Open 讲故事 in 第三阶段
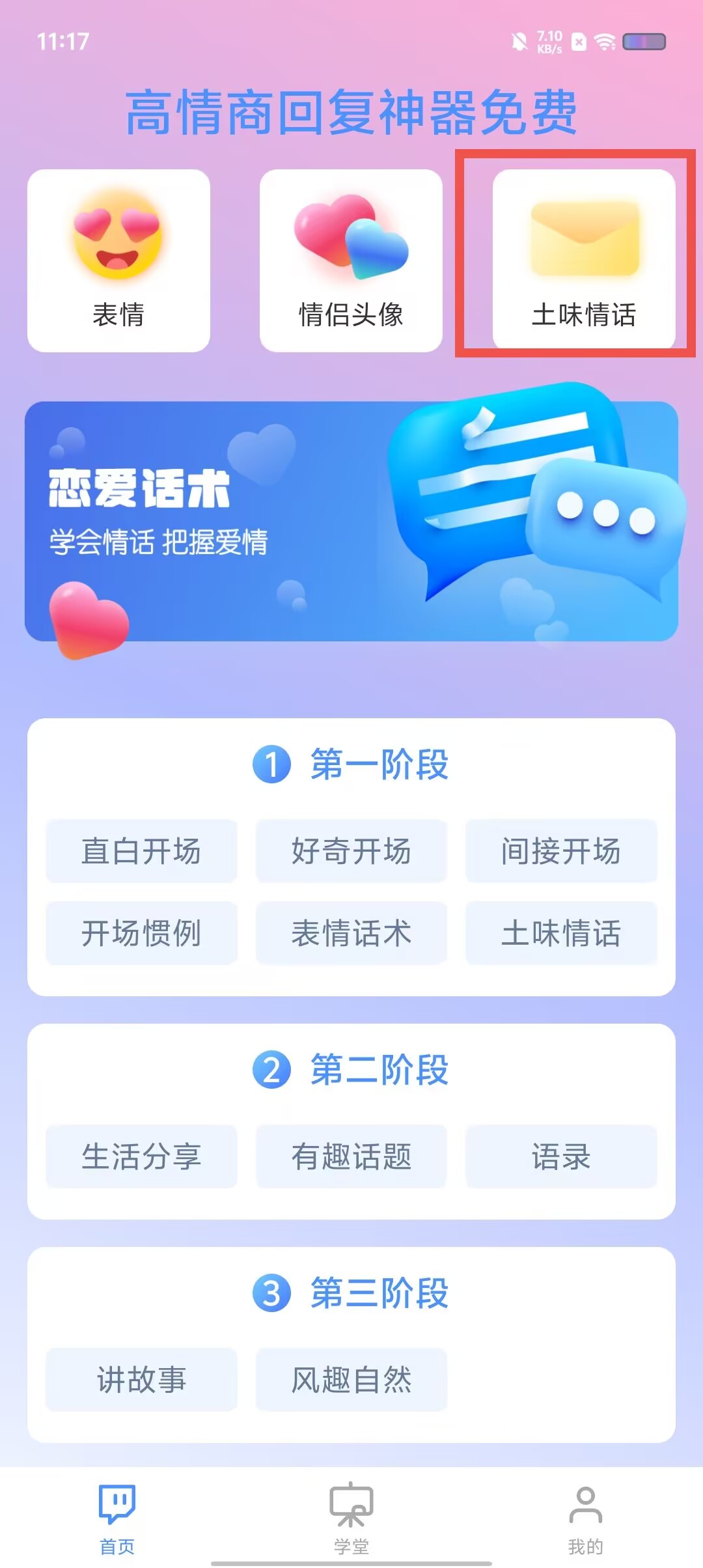Screen dimensions: 703x1568 [x=141, y=1380]
